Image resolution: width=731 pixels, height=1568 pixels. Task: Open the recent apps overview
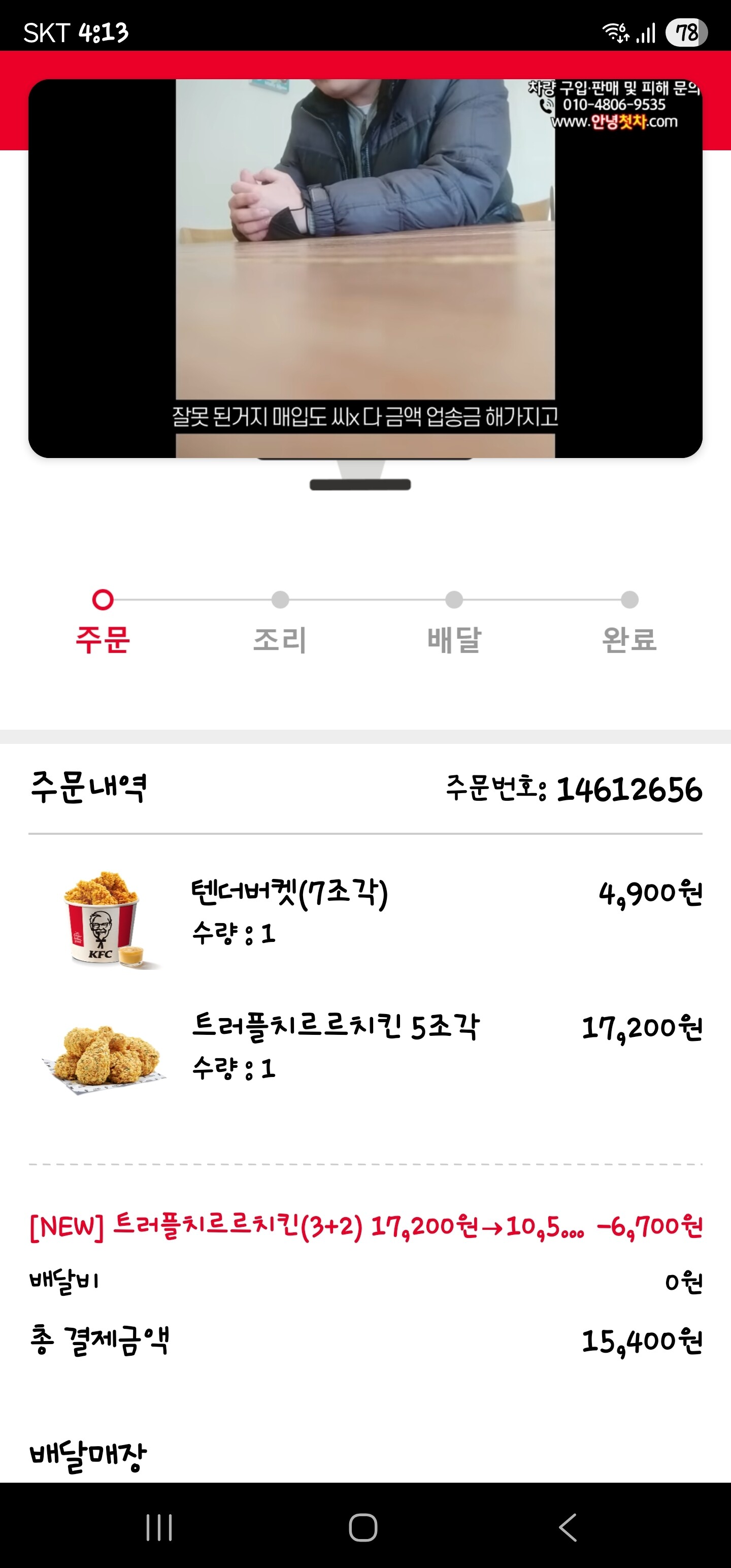(159, 1526)
